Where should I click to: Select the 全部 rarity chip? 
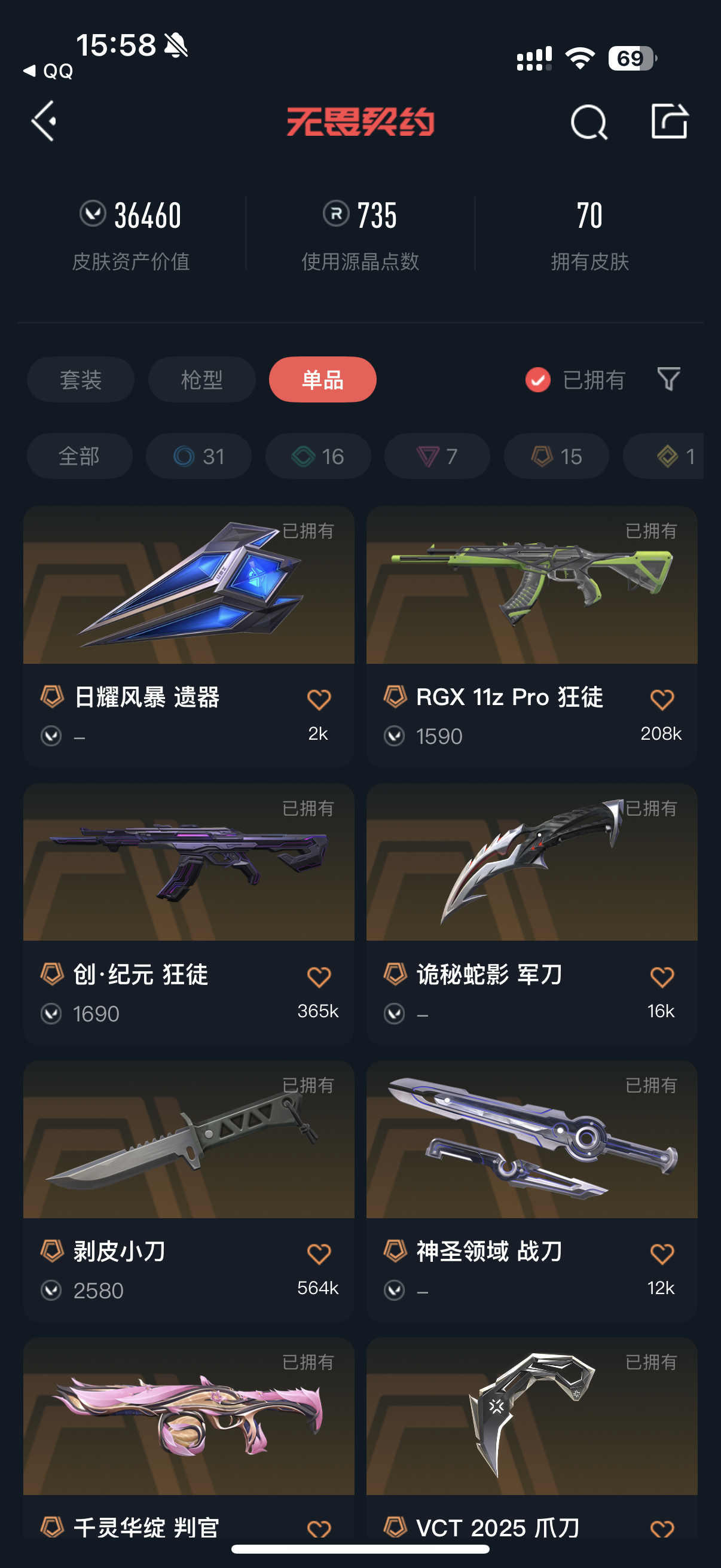[79, 456]
